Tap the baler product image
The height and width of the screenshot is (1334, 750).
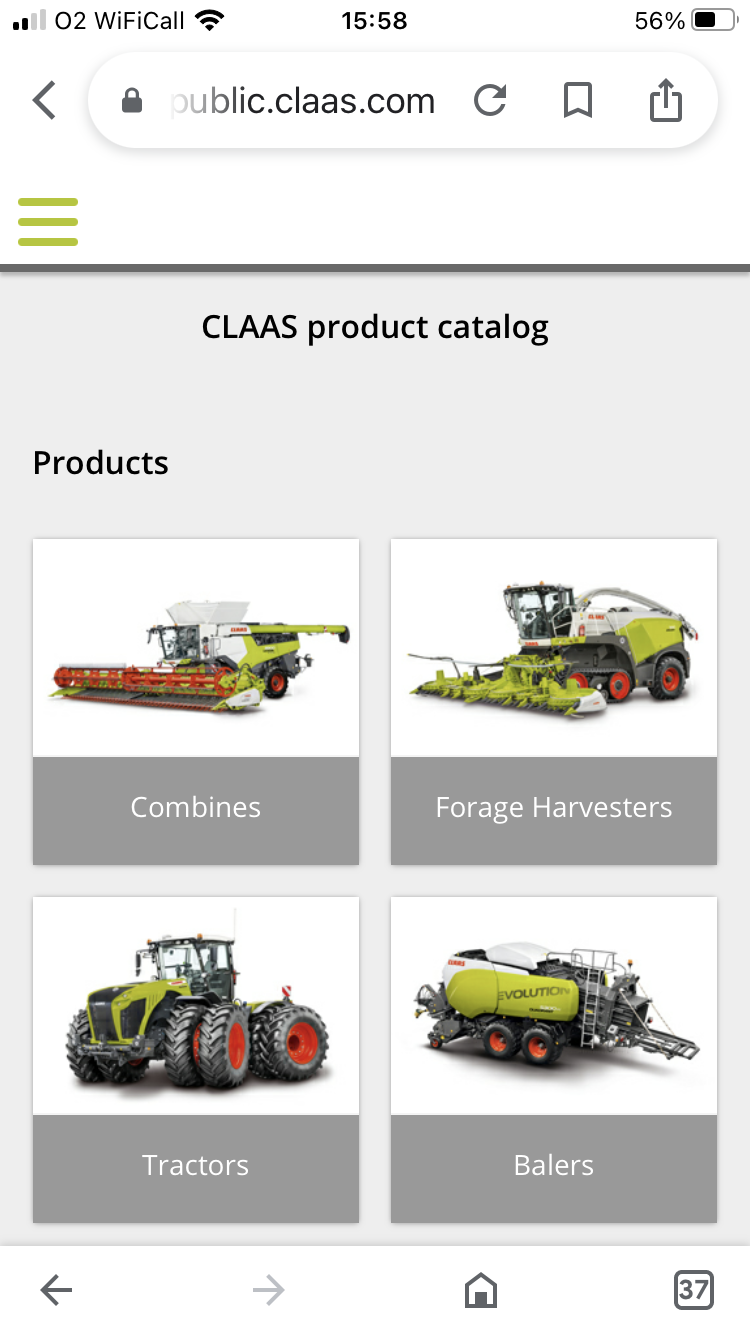pos(553,1005)
